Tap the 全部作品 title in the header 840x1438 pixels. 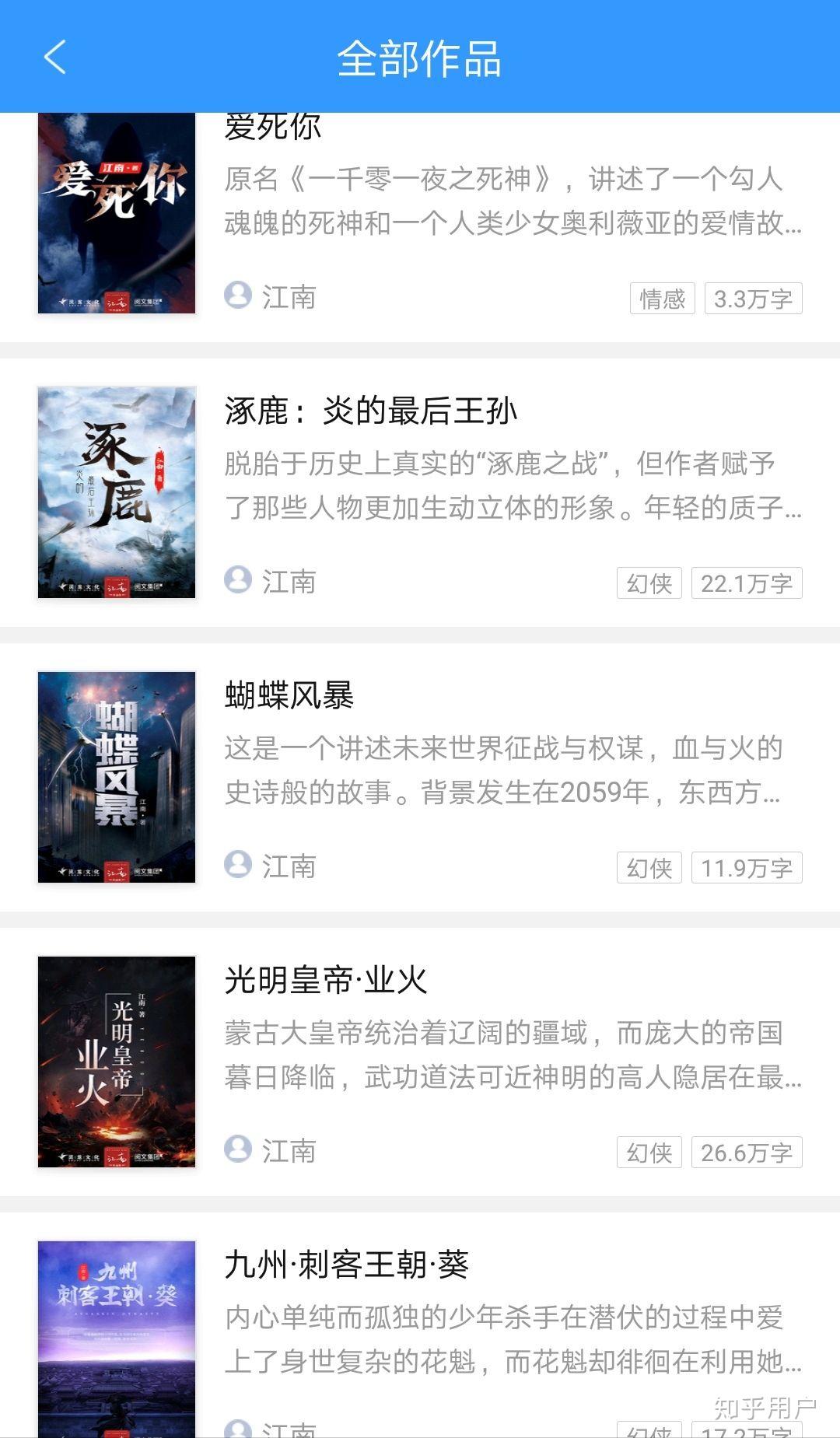point(420,59)
